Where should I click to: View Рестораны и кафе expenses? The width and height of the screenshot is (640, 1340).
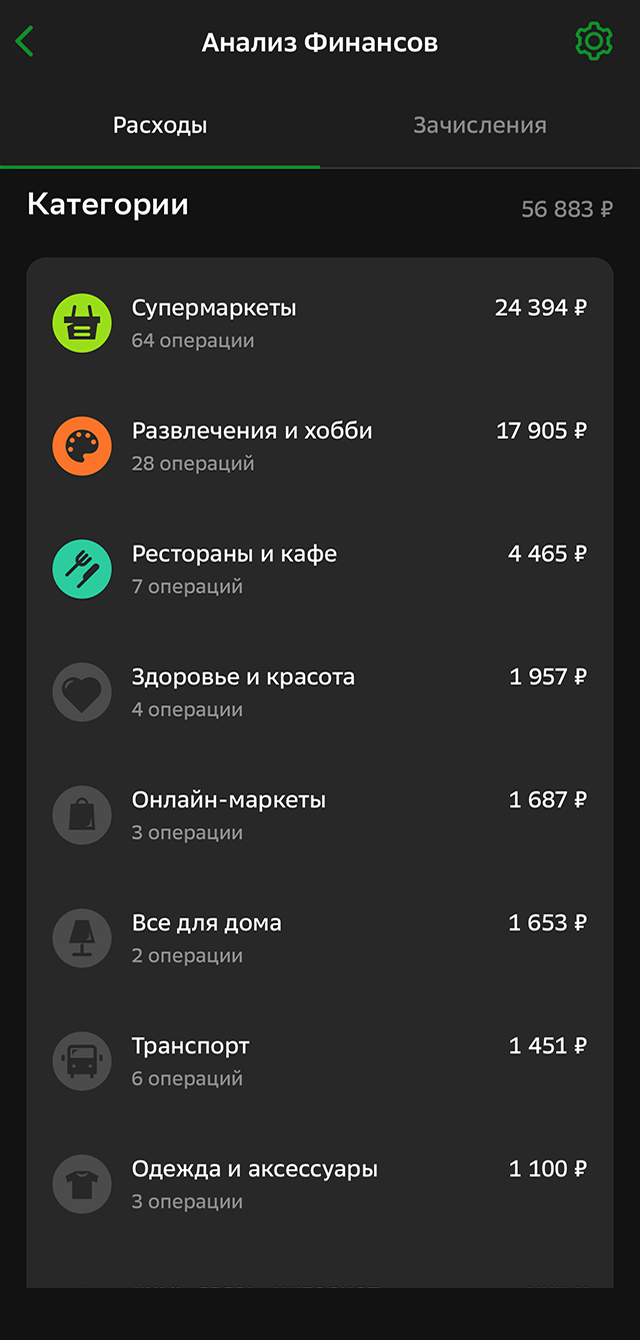[x=320, y=569]
